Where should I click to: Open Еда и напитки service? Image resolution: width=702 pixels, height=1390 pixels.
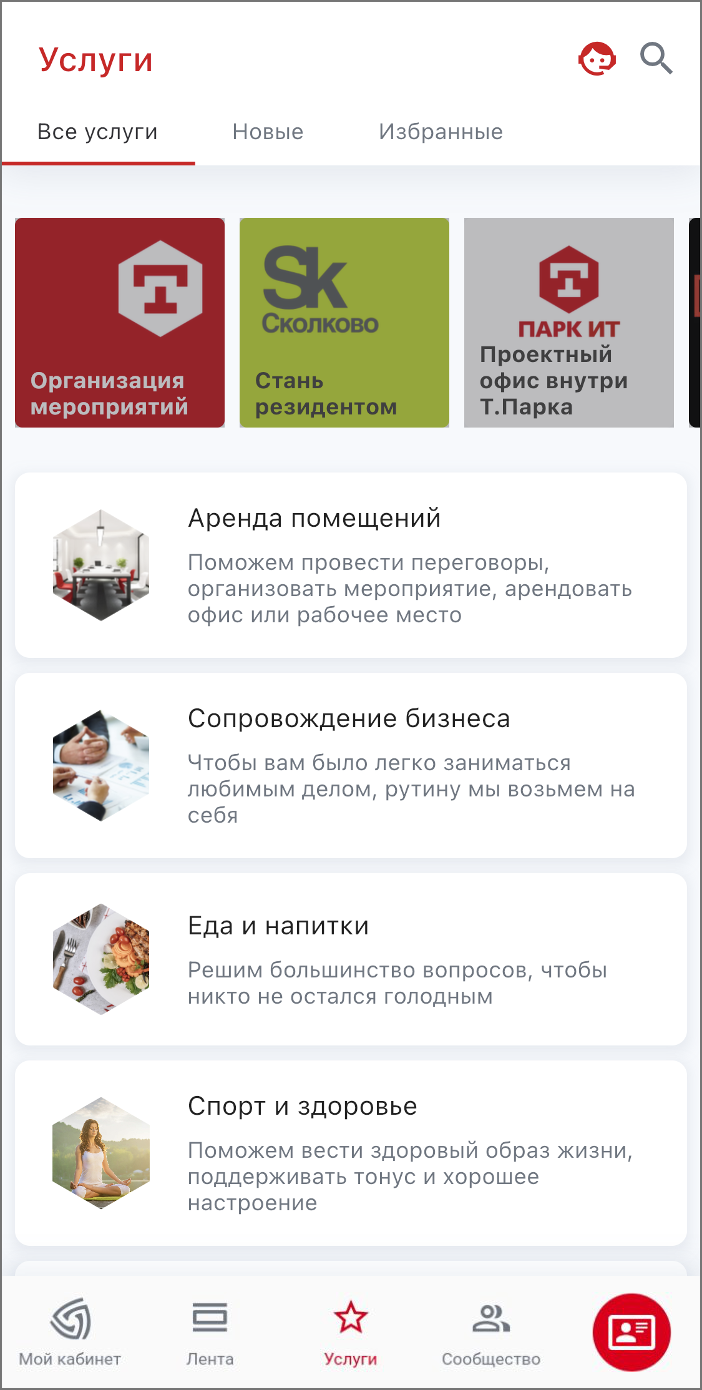point(351,959)
